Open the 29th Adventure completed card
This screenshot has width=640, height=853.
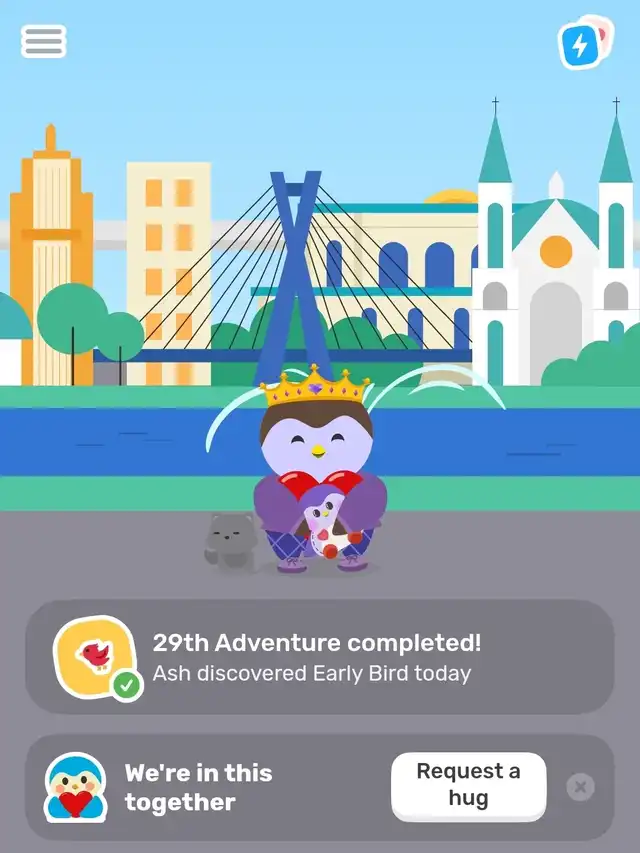(x=319, y=657)
